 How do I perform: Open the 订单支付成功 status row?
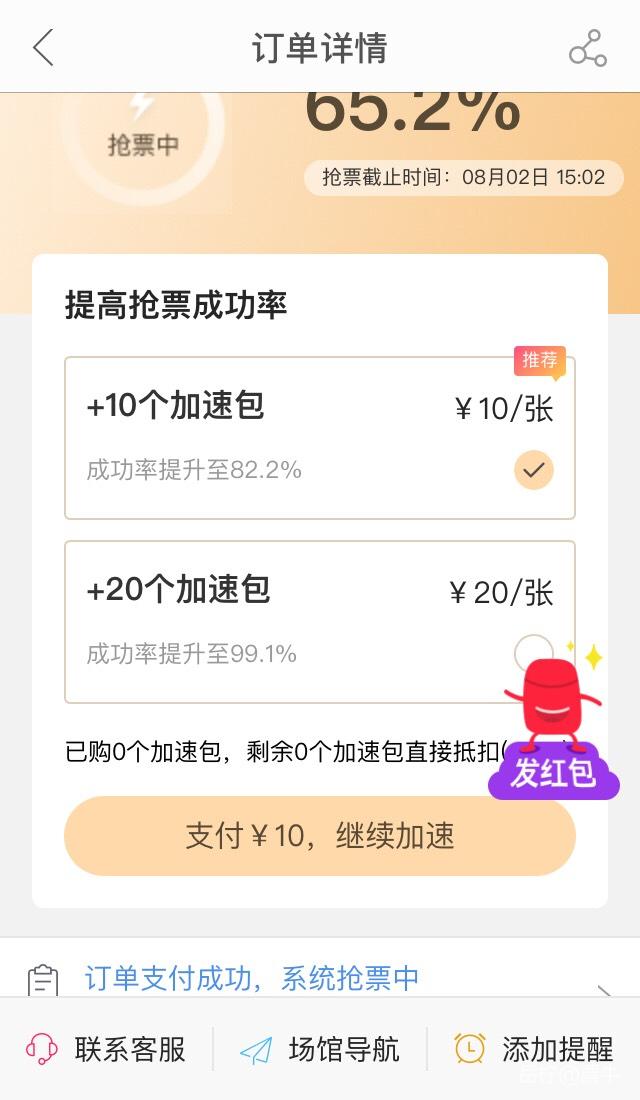(x=319, y=977)
